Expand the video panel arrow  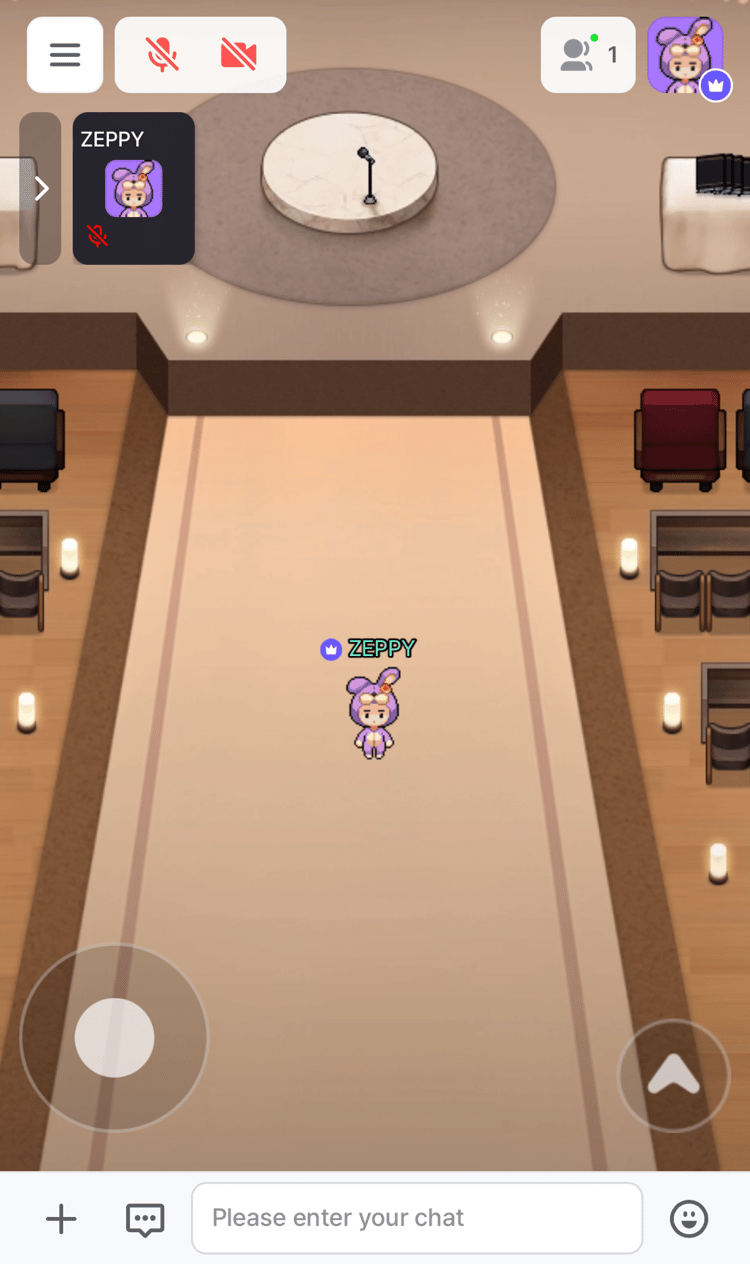click(41, 188)
